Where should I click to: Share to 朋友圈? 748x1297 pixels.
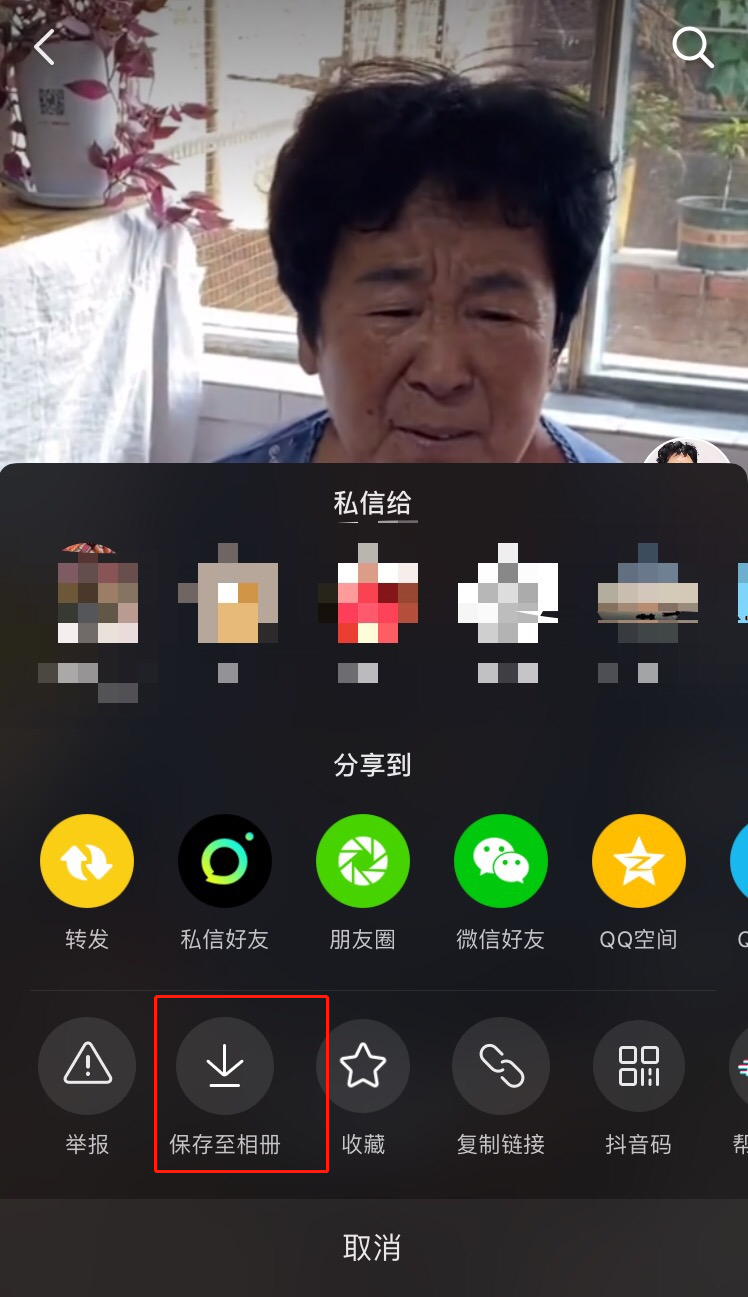tap(363, 862)
